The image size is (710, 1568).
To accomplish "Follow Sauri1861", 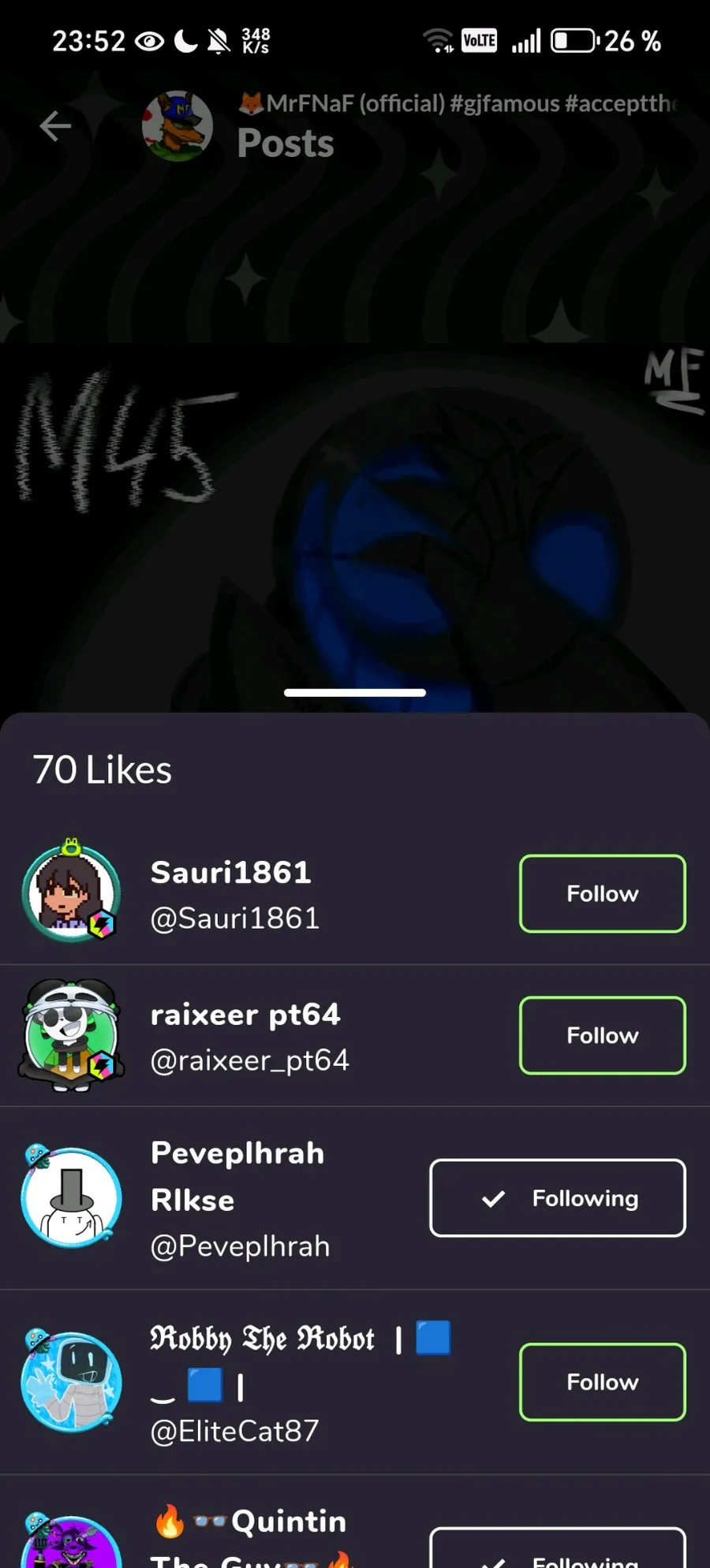I will [603, 894].
